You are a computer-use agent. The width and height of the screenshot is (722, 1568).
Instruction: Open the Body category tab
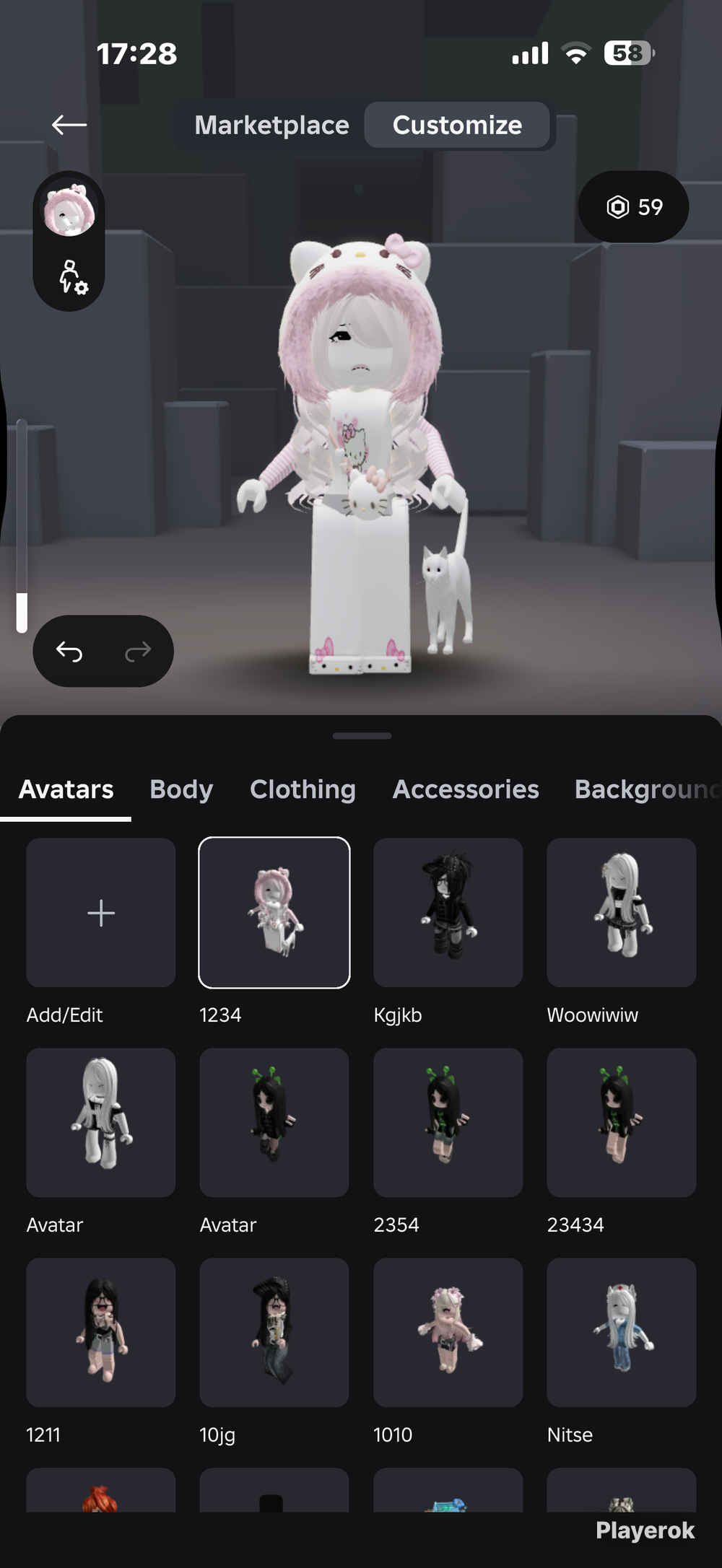point(181,789)
